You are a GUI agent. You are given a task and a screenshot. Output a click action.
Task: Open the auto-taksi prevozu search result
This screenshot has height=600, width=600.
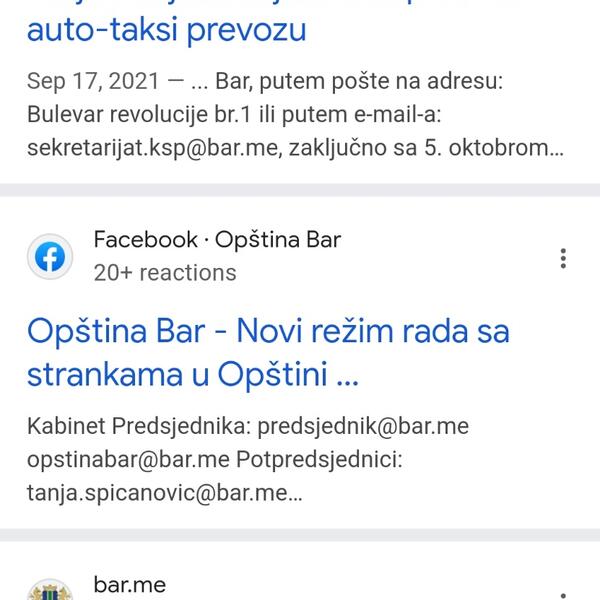coord(166,30)
